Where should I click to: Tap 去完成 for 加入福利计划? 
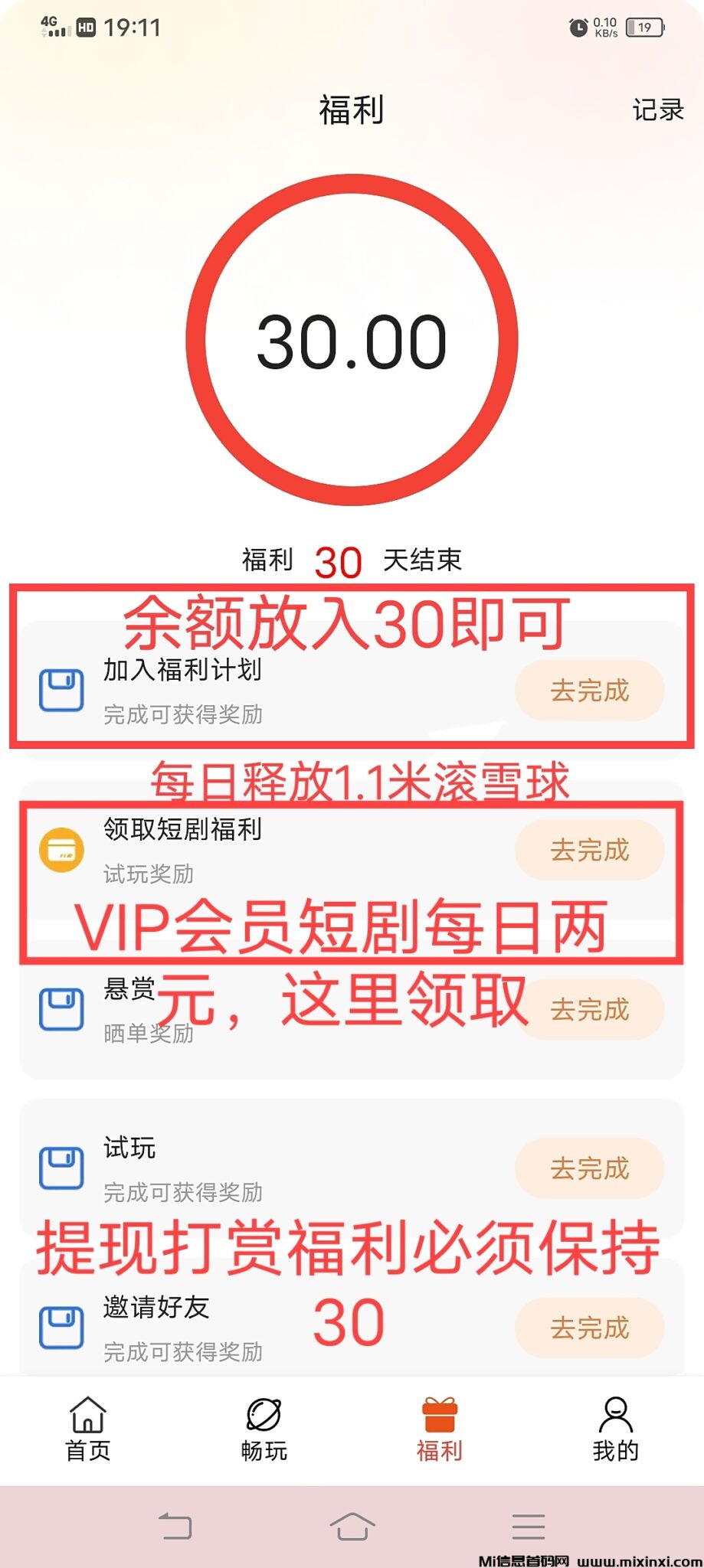(589, 691)
